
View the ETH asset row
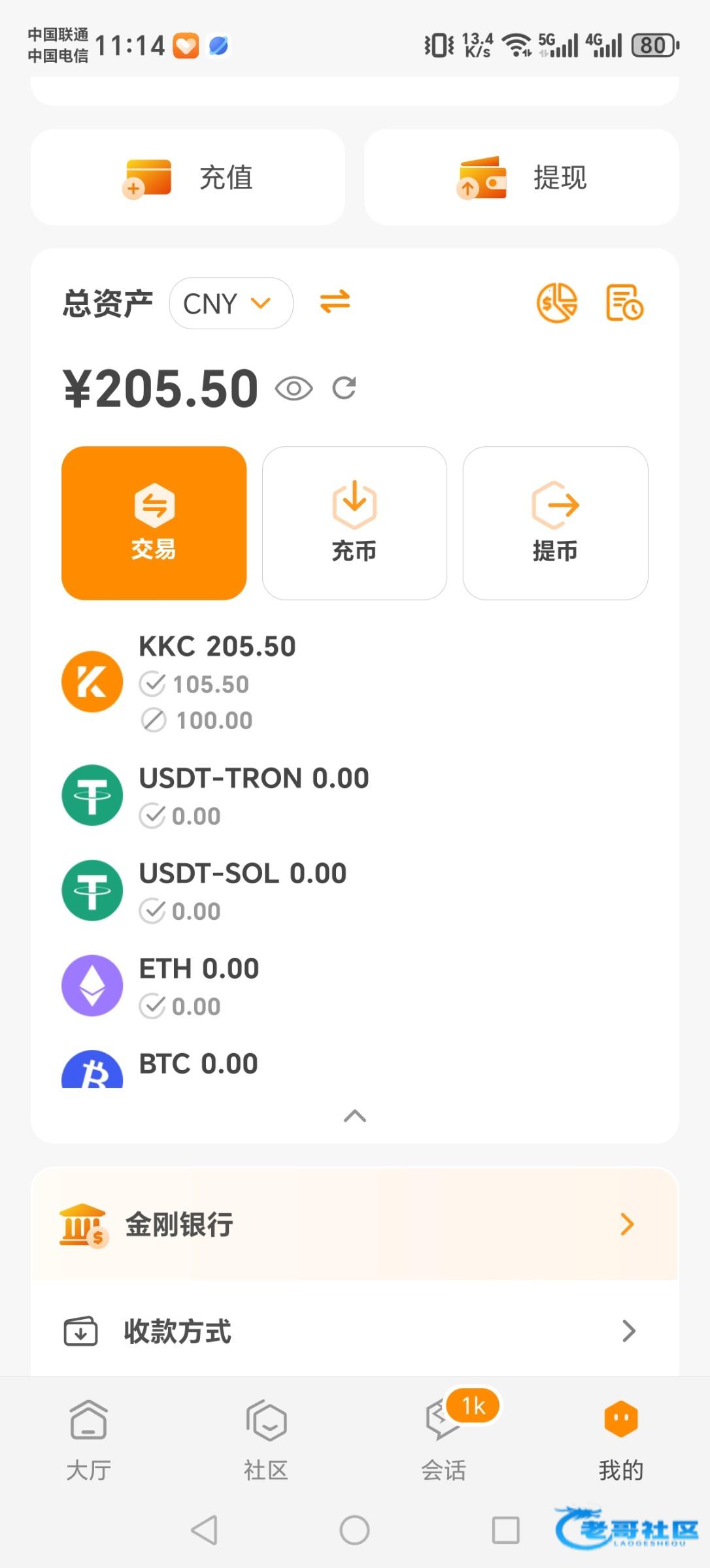click(x=199, y=986)
